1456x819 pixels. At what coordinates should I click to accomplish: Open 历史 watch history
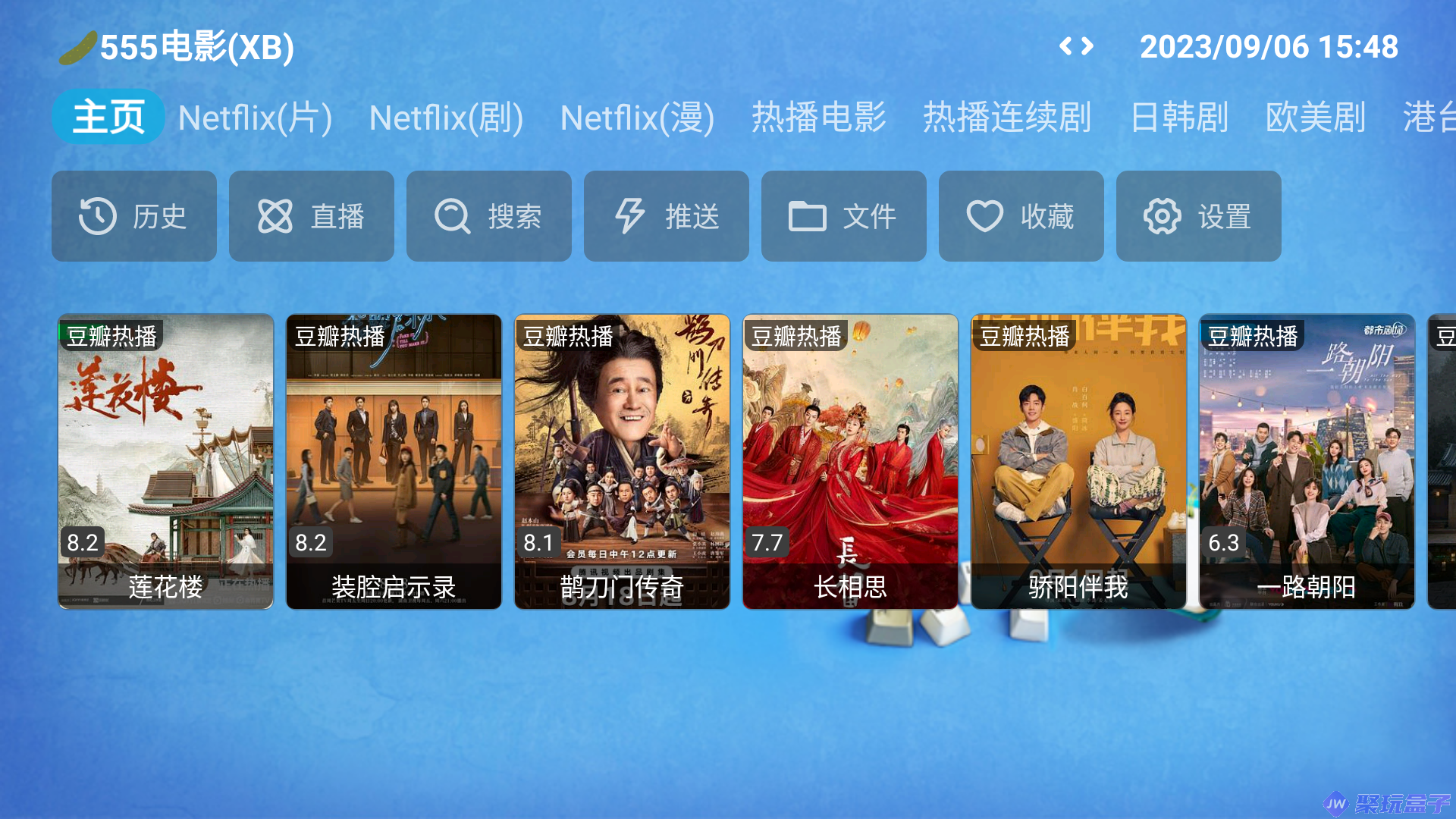click(x=134, y=216)
